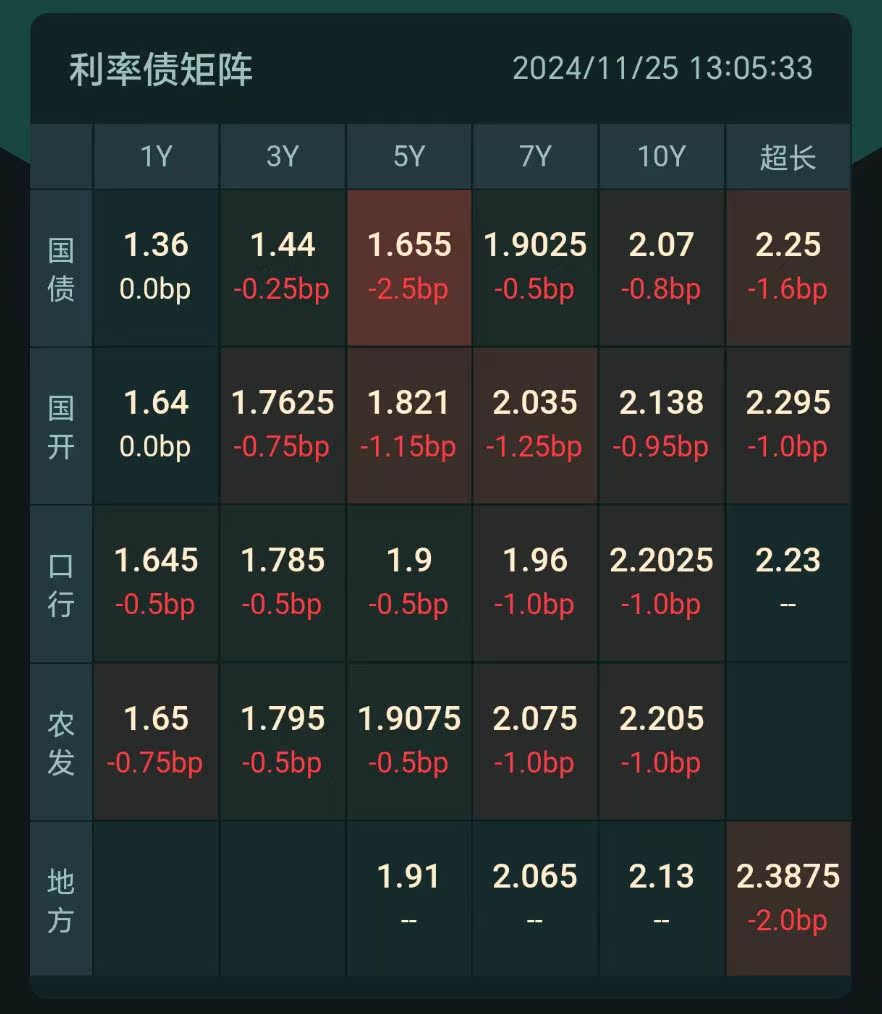The height and width of the screenshot is (1014, 882).
Task: Select the 农发 1Y cell showing 1.65
Action: pos(153,740)
